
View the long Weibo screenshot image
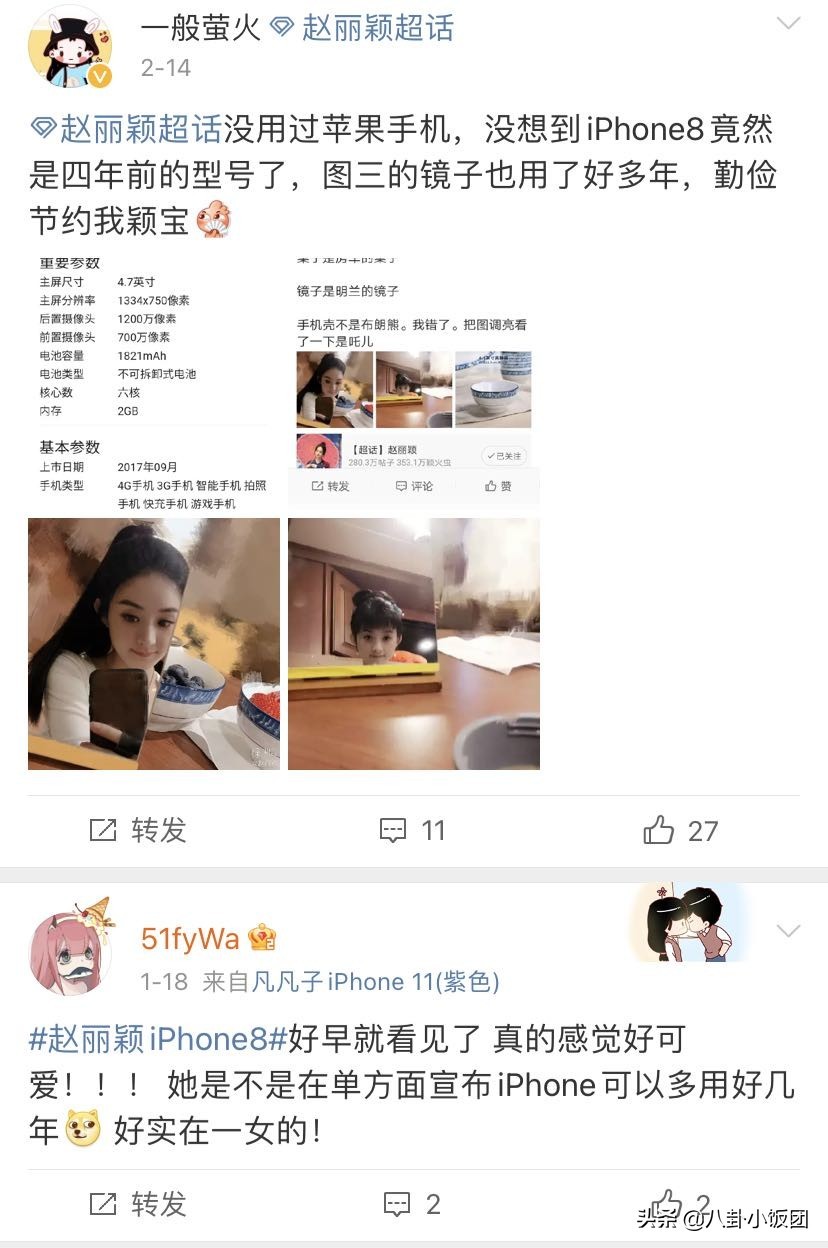[414, 382]
